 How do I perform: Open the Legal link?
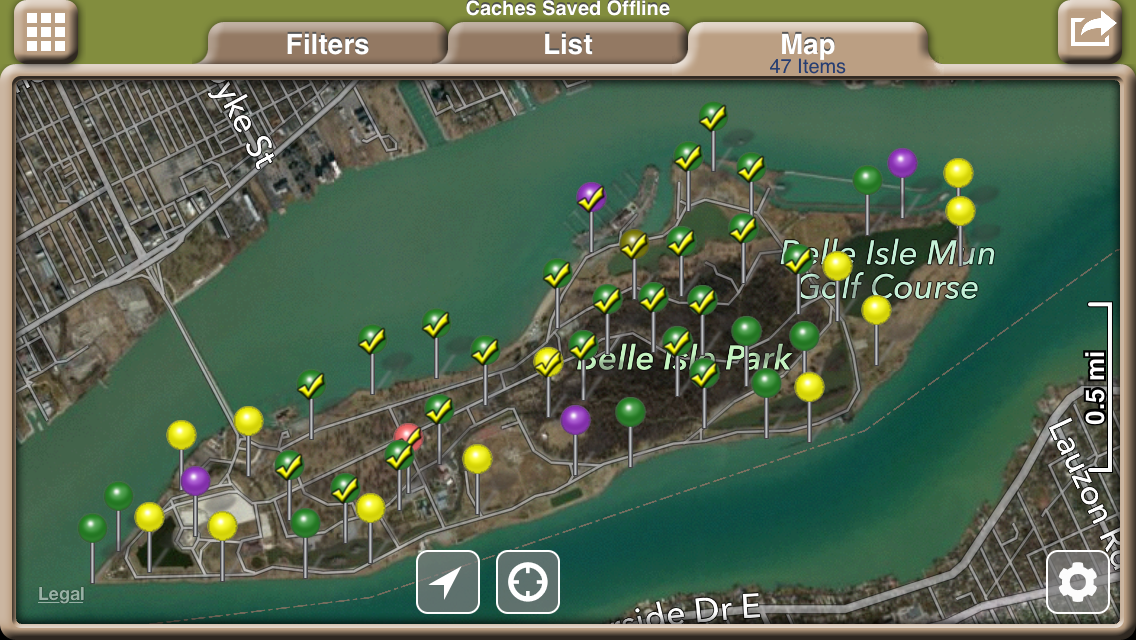coord(61,594)
